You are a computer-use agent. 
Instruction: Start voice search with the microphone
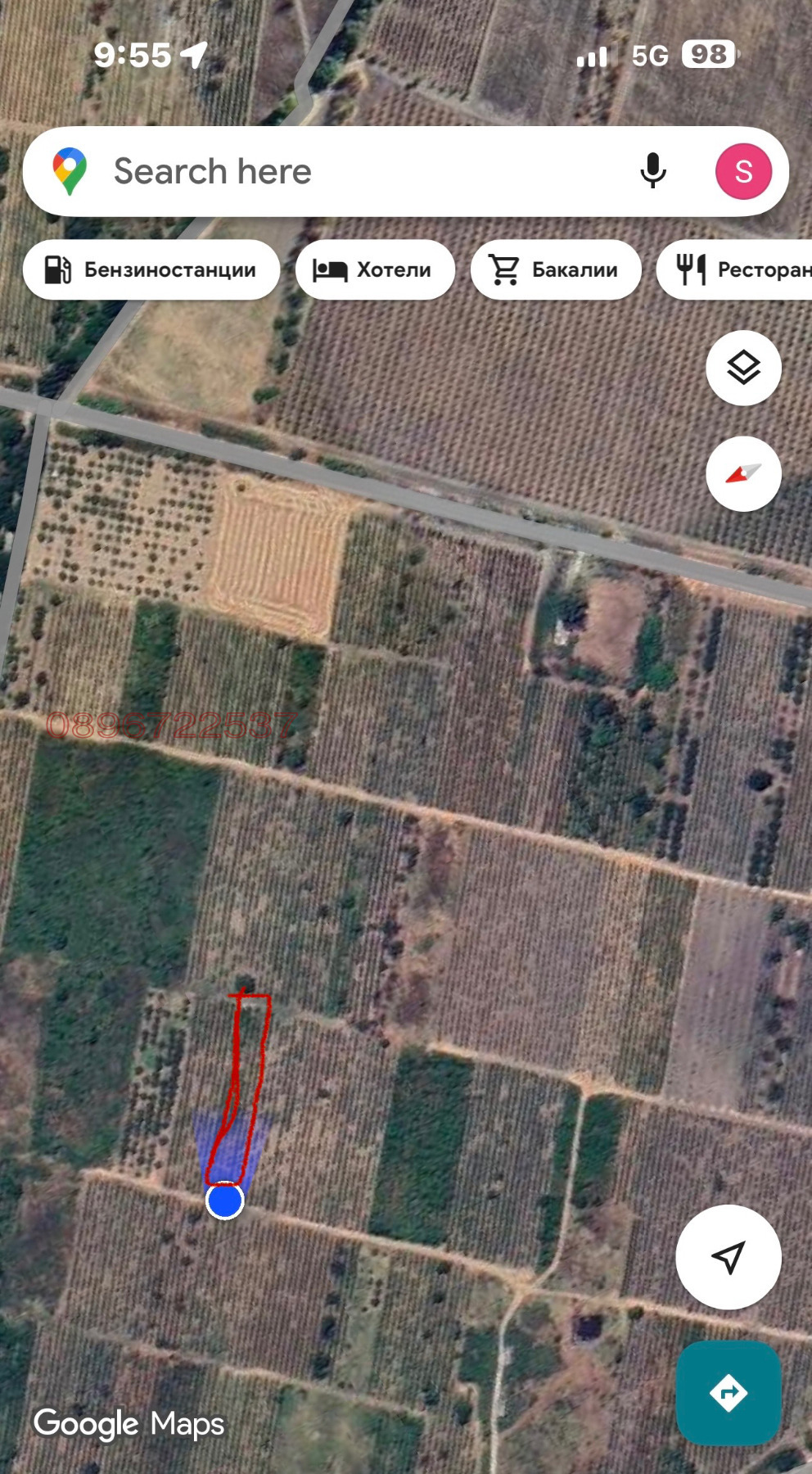(x=652, y=172)
